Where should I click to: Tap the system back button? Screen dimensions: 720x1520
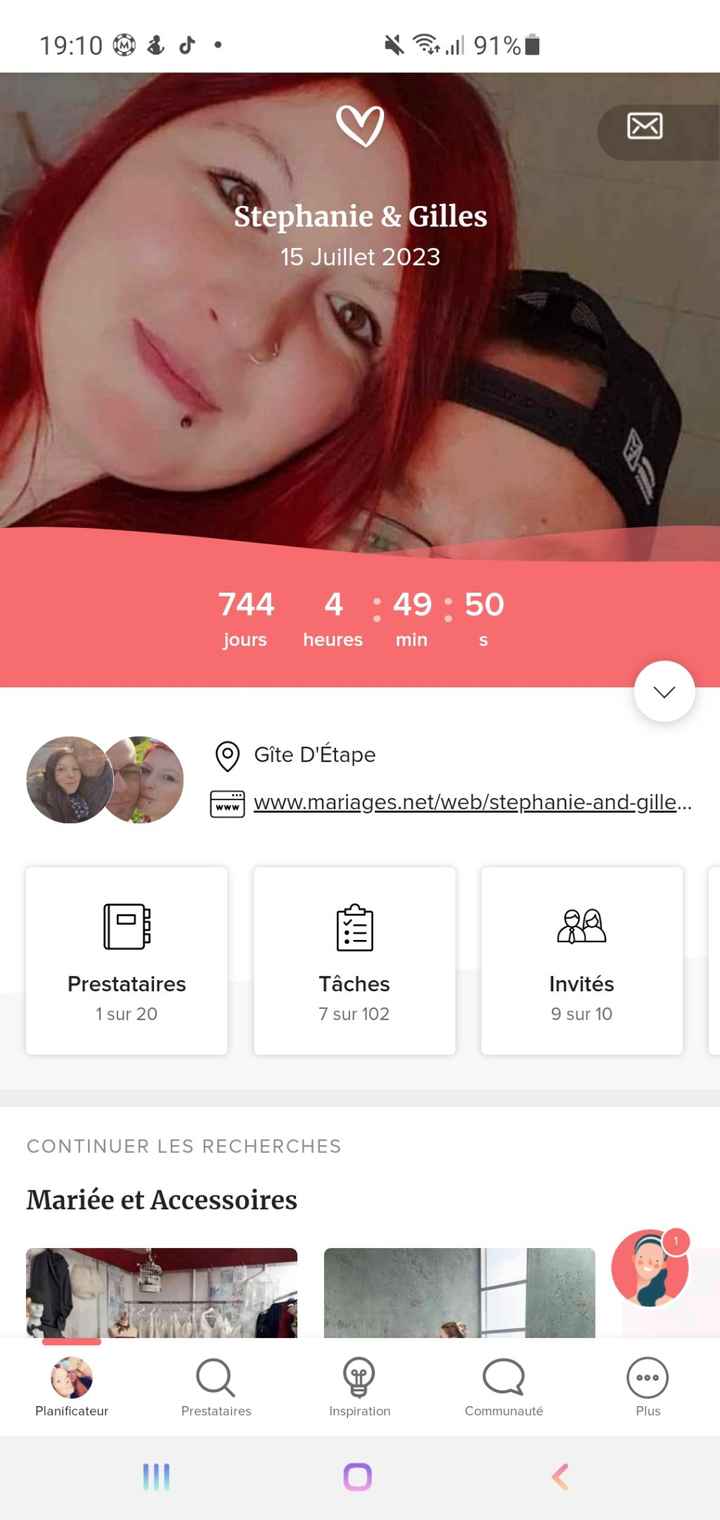coord(561,1477)
